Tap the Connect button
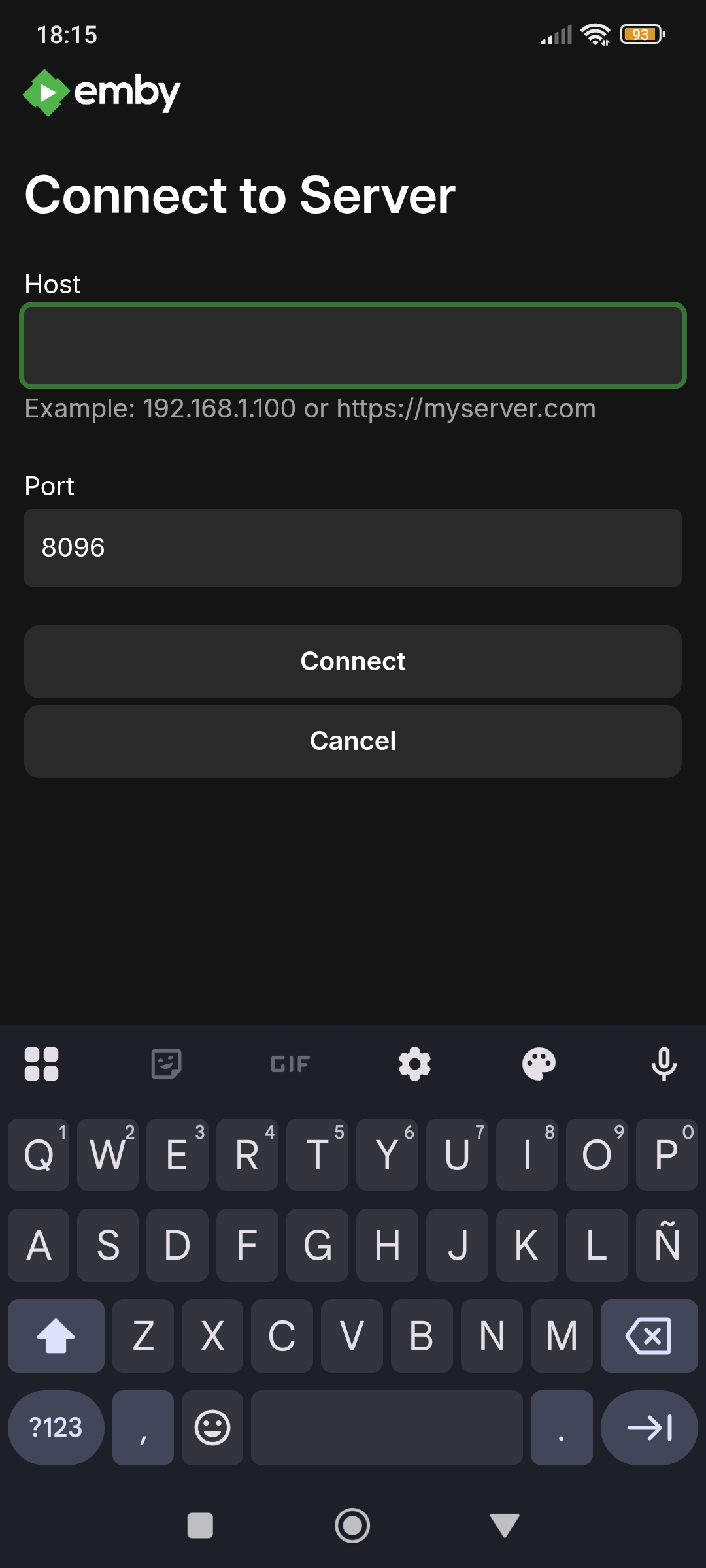 [353, 661]
